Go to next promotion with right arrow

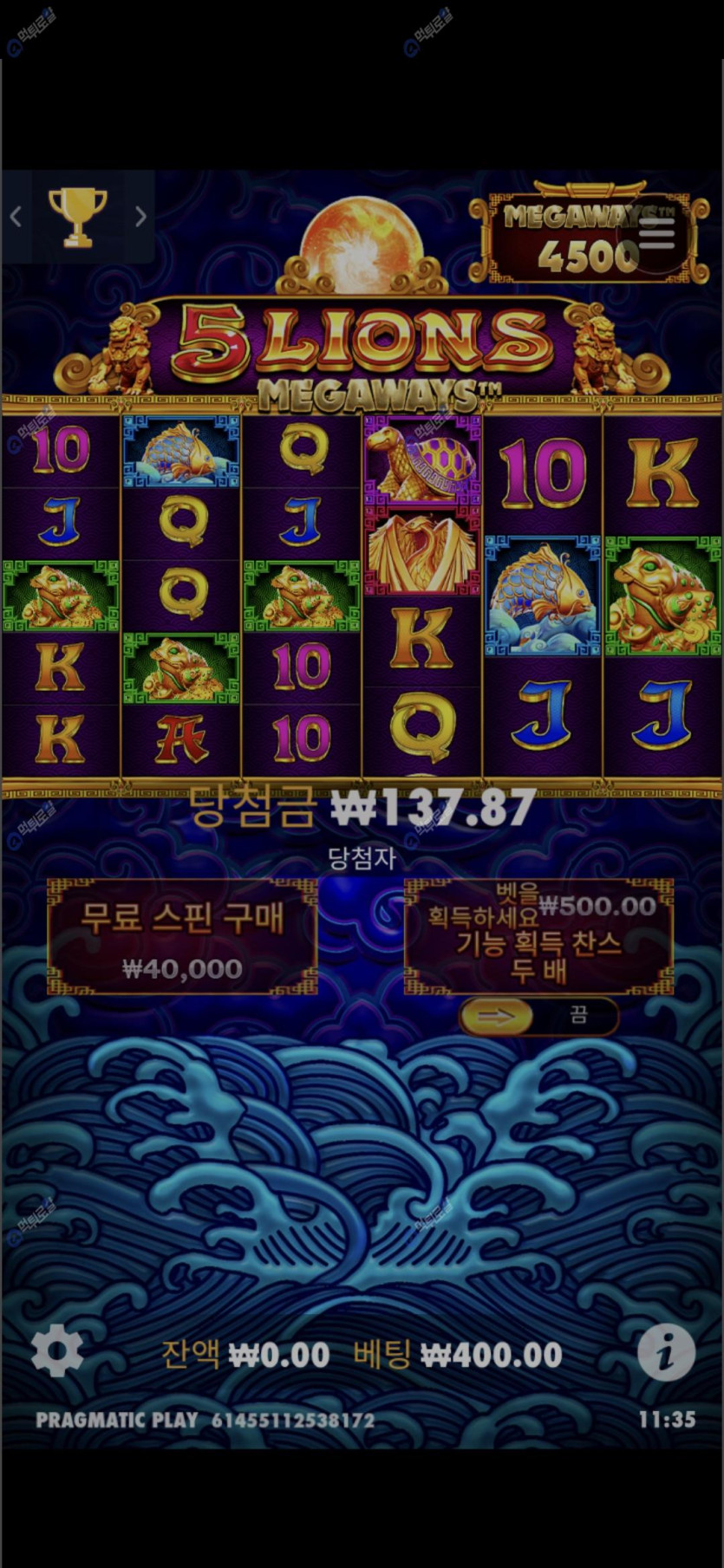[x=140, y=217]
